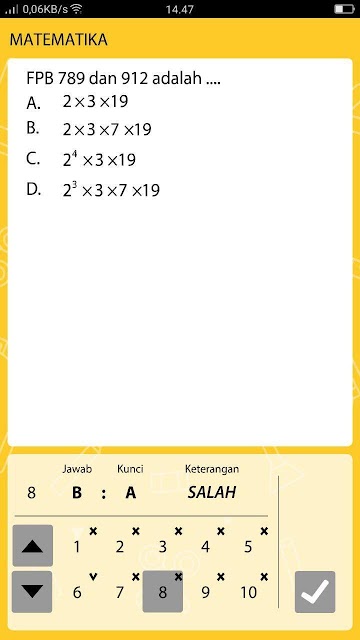Jump to question number 9
Screen dimensions: 360x640
tap(205, 592)
